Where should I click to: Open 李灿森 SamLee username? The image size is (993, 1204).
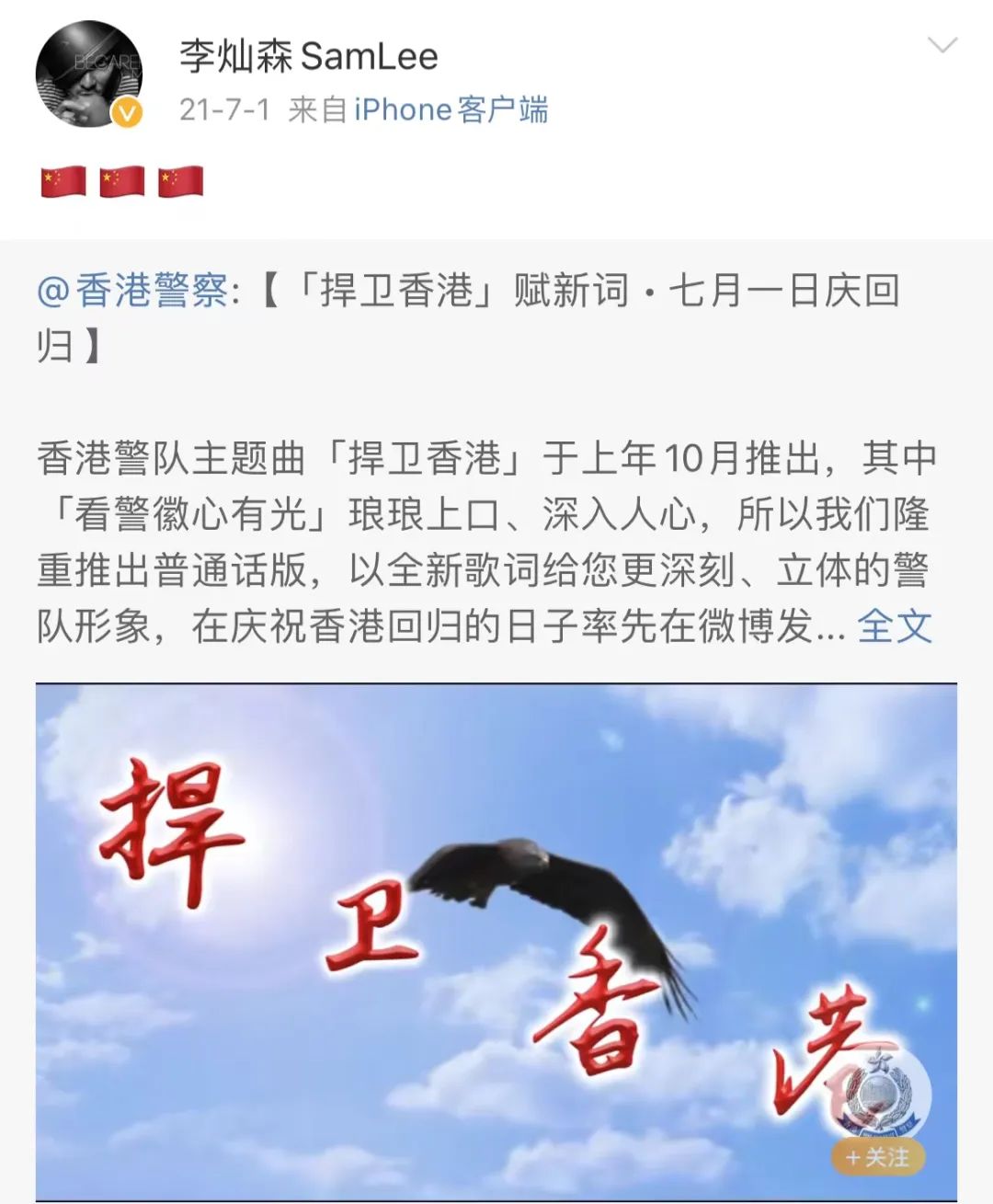click(x=309, y=56)
